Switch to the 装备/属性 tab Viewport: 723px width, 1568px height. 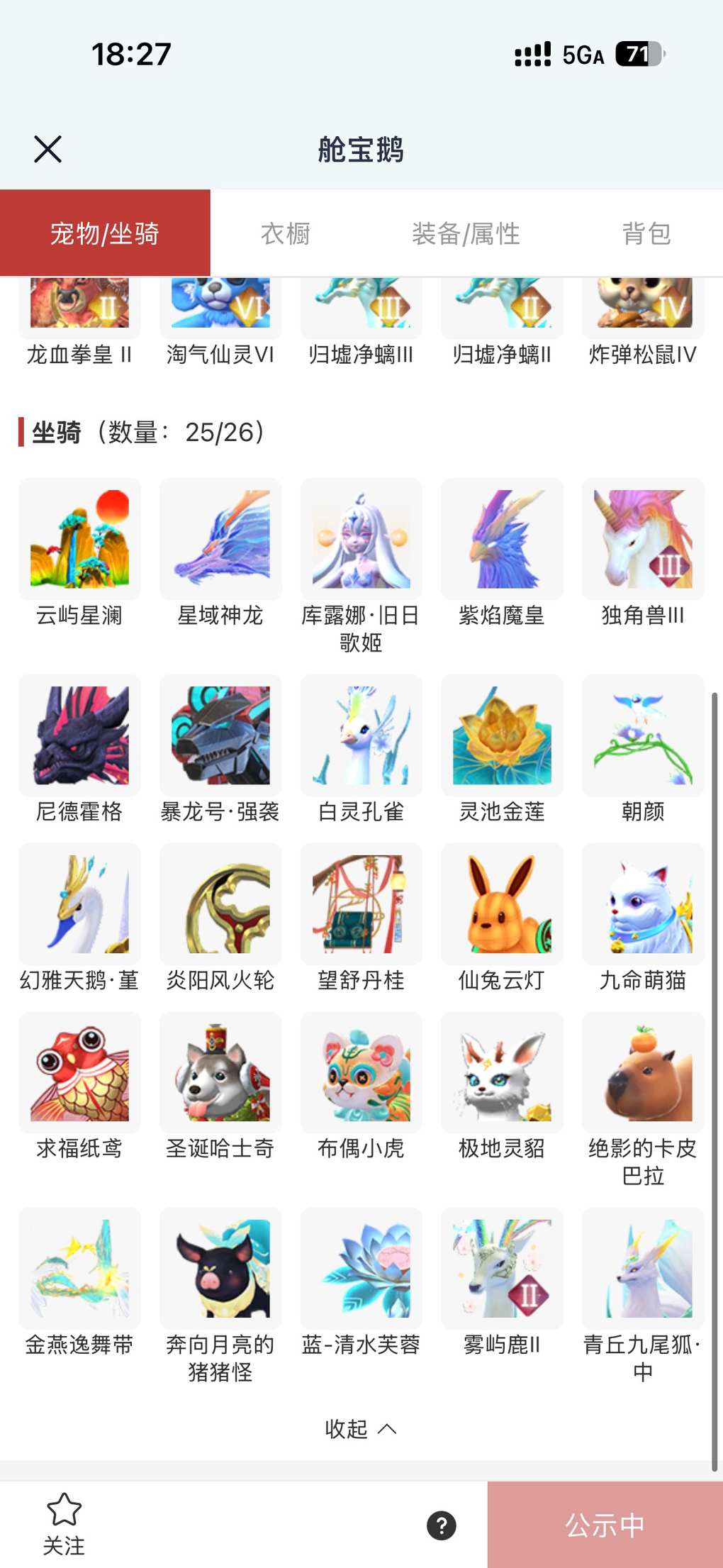(466, 233)
